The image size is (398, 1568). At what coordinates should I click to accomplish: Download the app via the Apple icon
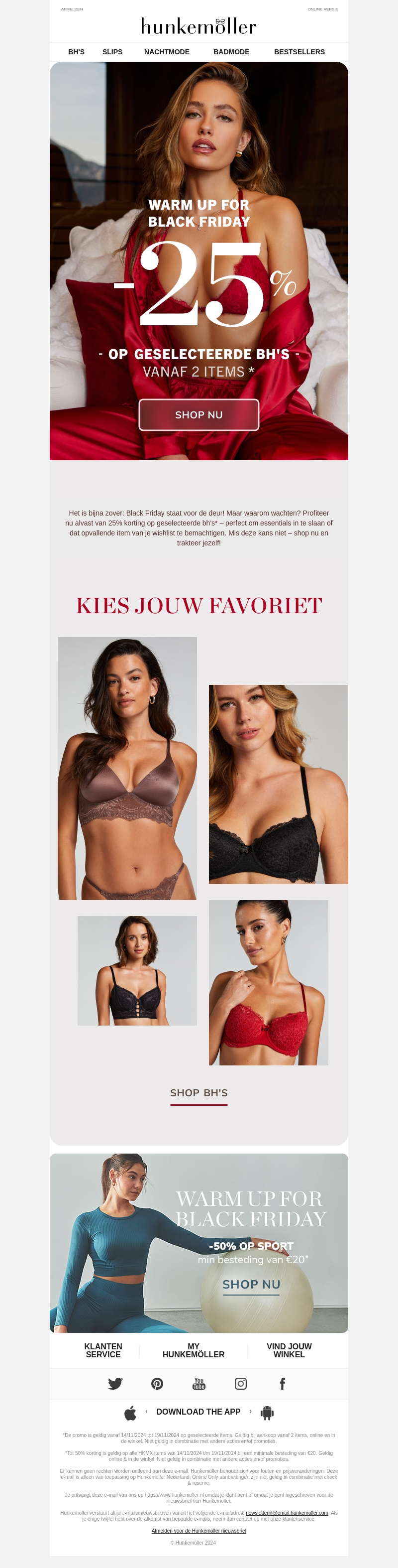coord(130,1412)
